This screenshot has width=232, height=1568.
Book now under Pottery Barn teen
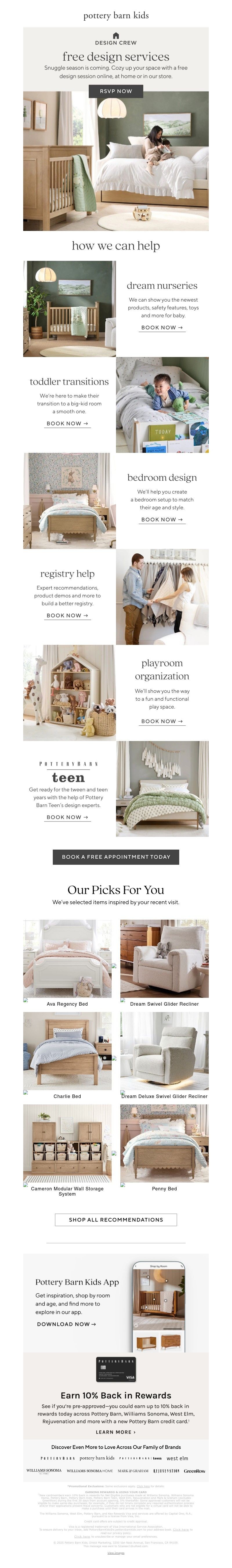(x=67, y=817)
